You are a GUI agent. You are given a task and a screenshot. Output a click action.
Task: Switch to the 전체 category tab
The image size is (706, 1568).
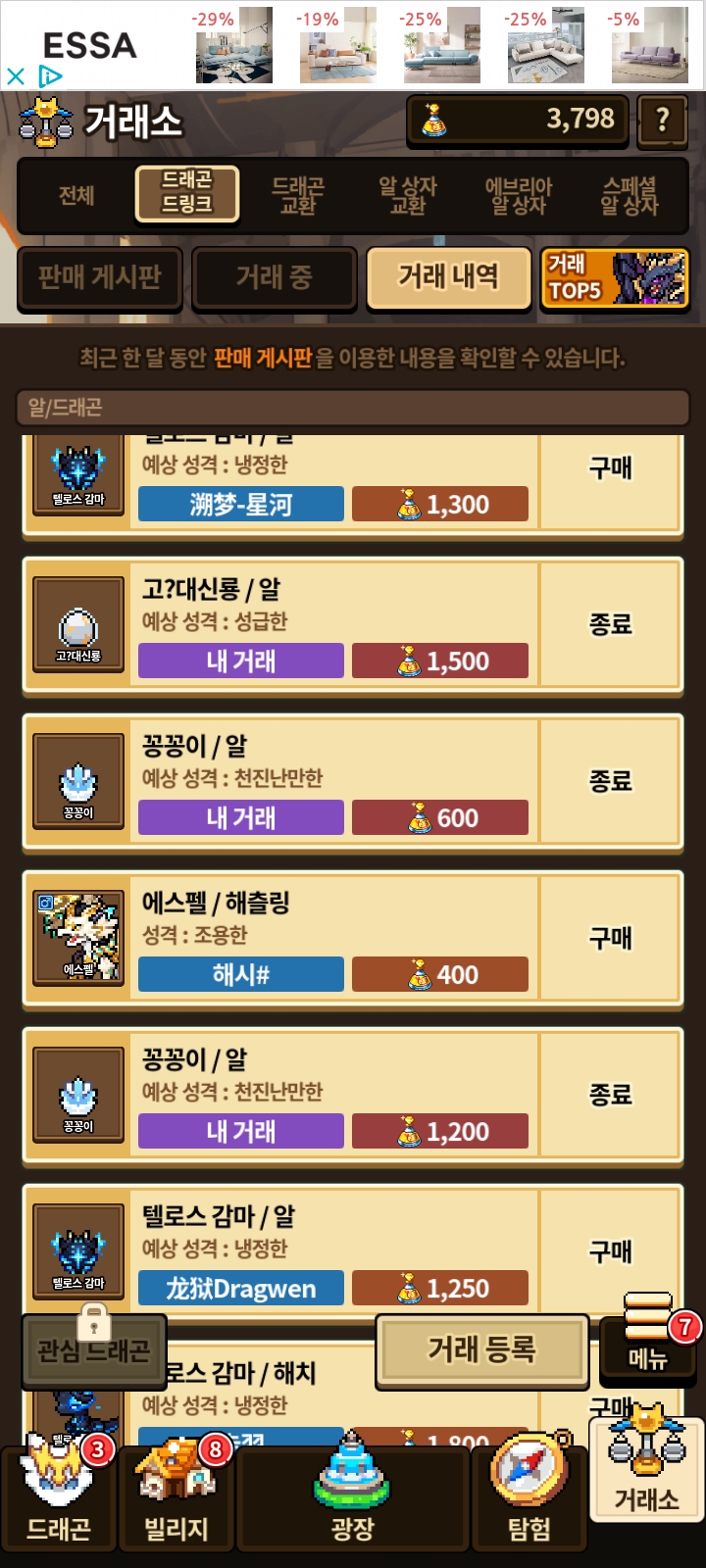(76, 195)
